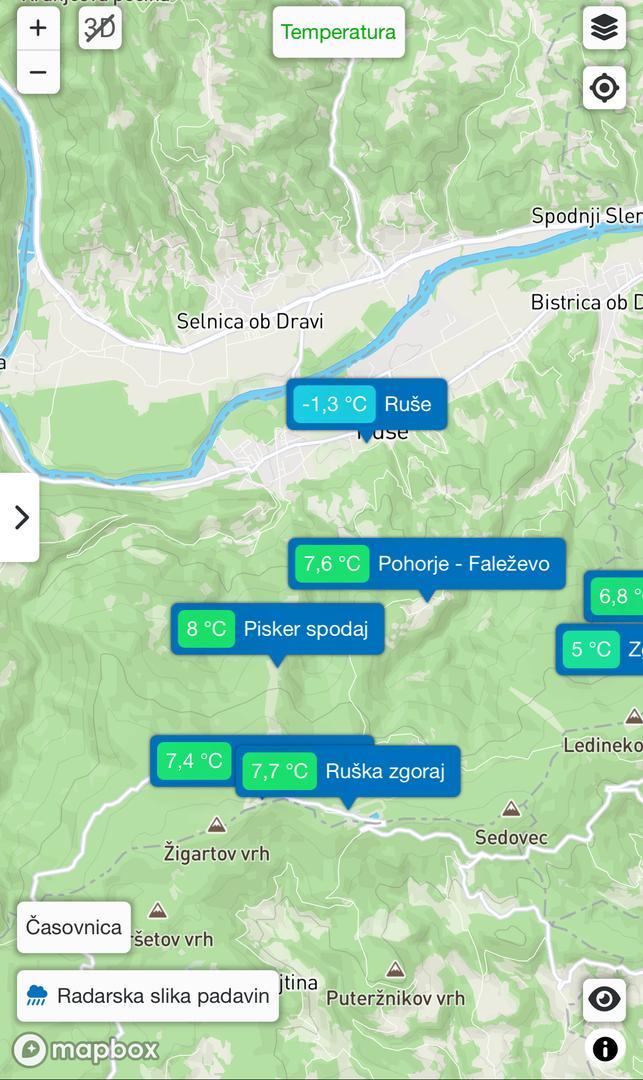The image size is (643, 1080).
Task: Show Radarska slika padavin
Action: (x=148, y=996)
